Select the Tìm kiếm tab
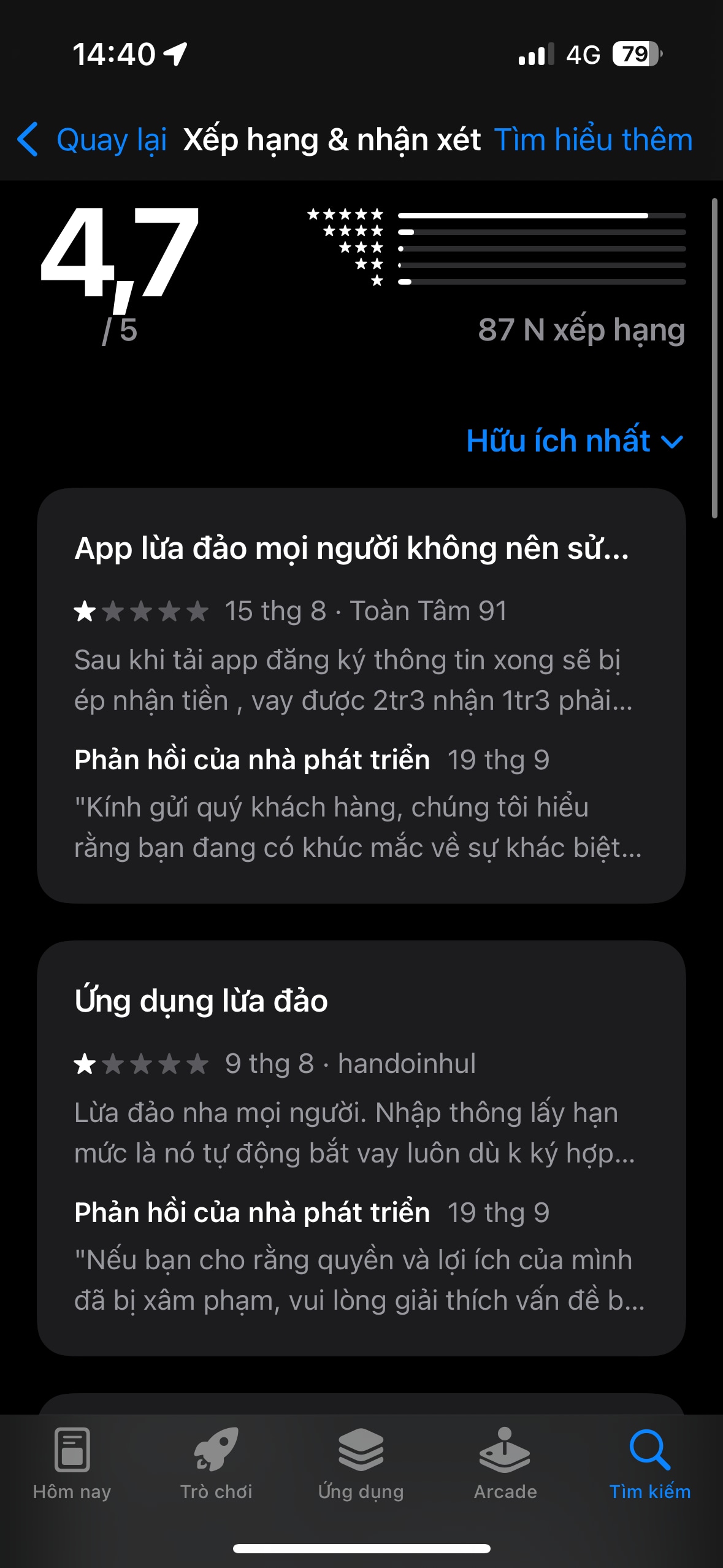 (x=650, y=1464)
